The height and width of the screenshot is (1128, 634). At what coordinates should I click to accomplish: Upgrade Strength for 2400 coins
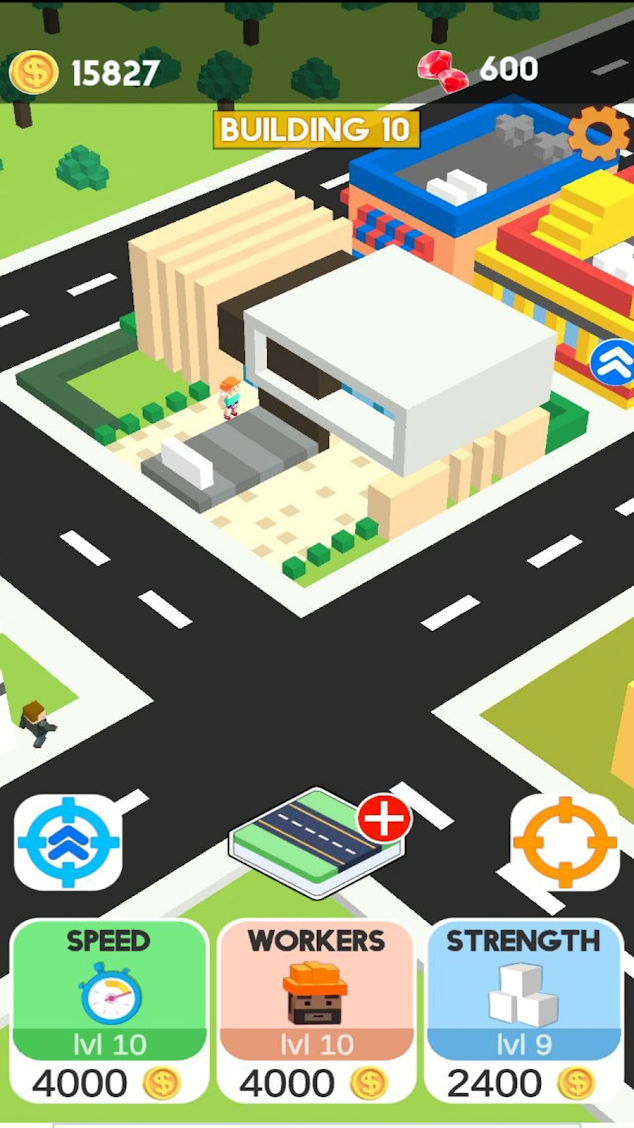(524, 1010)
